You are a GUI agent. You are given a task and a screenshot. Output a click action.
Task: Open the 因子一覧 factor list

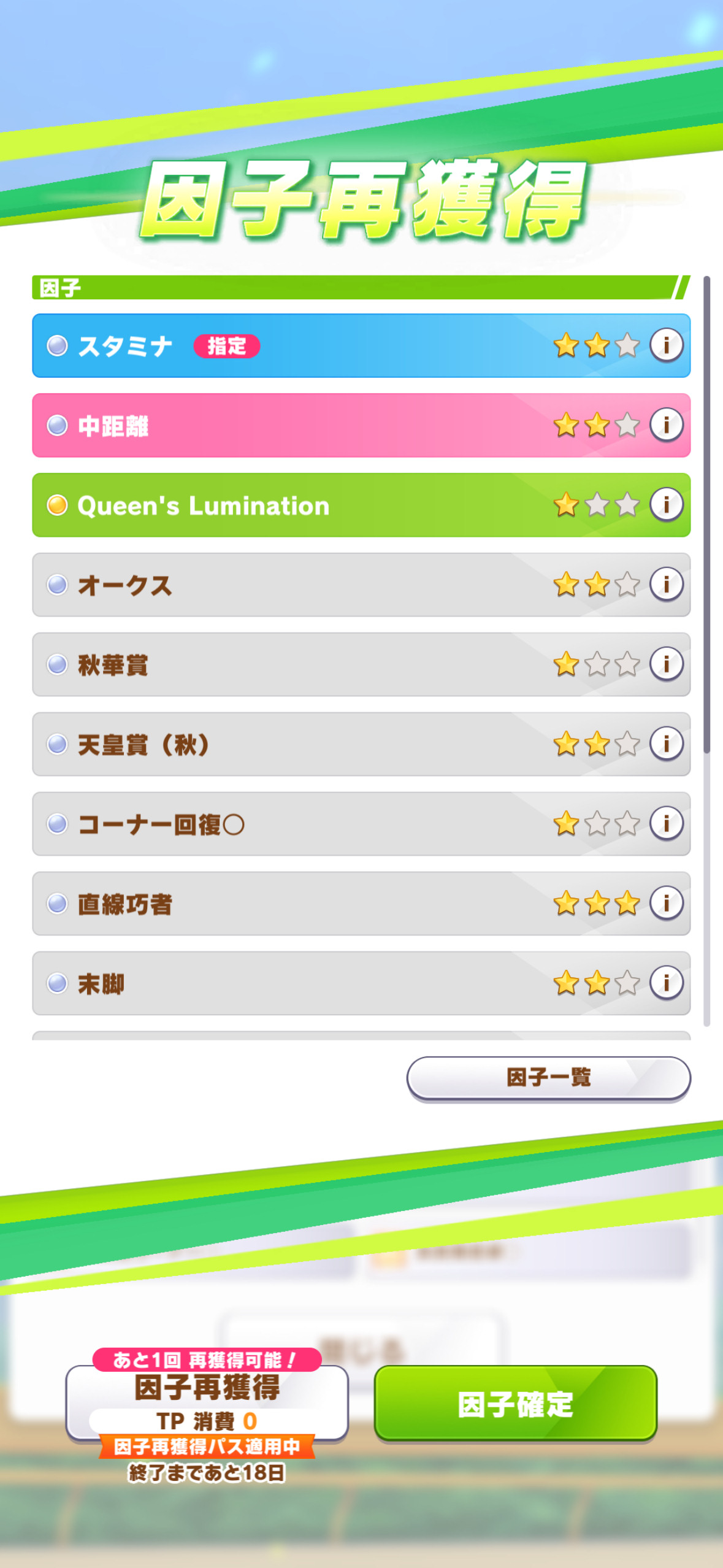[548, 1078]
